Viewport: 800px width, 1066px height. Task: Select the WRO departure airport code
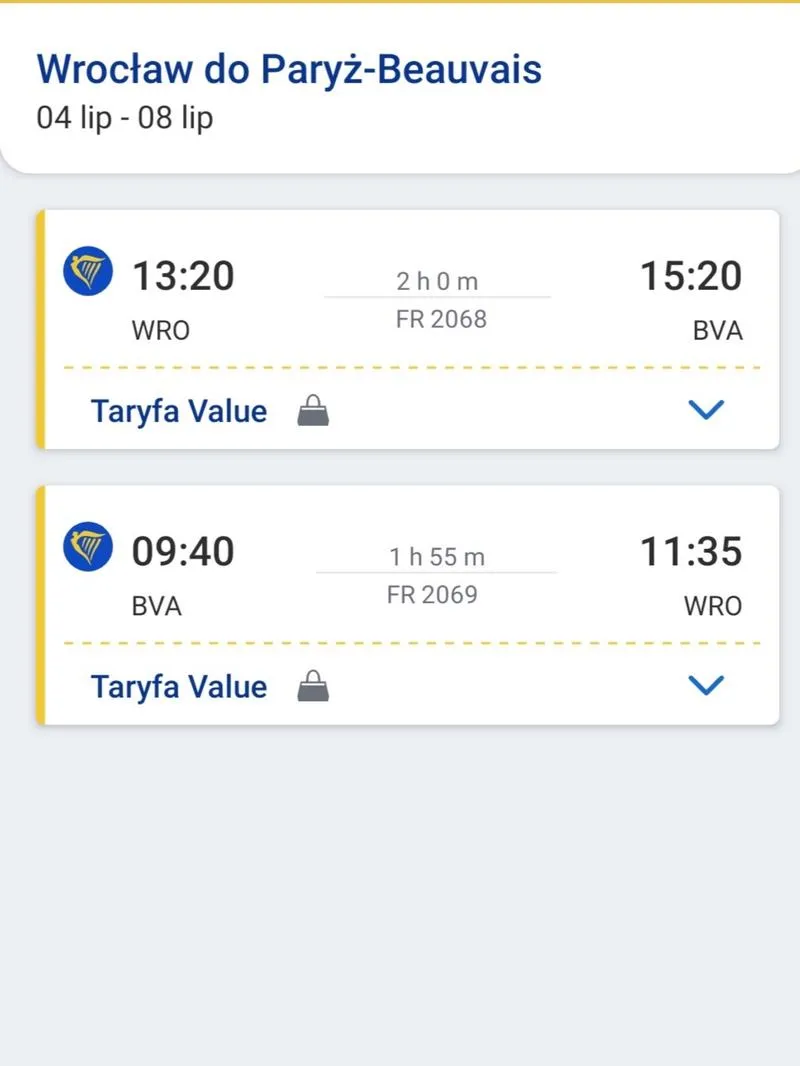point(161,330)
